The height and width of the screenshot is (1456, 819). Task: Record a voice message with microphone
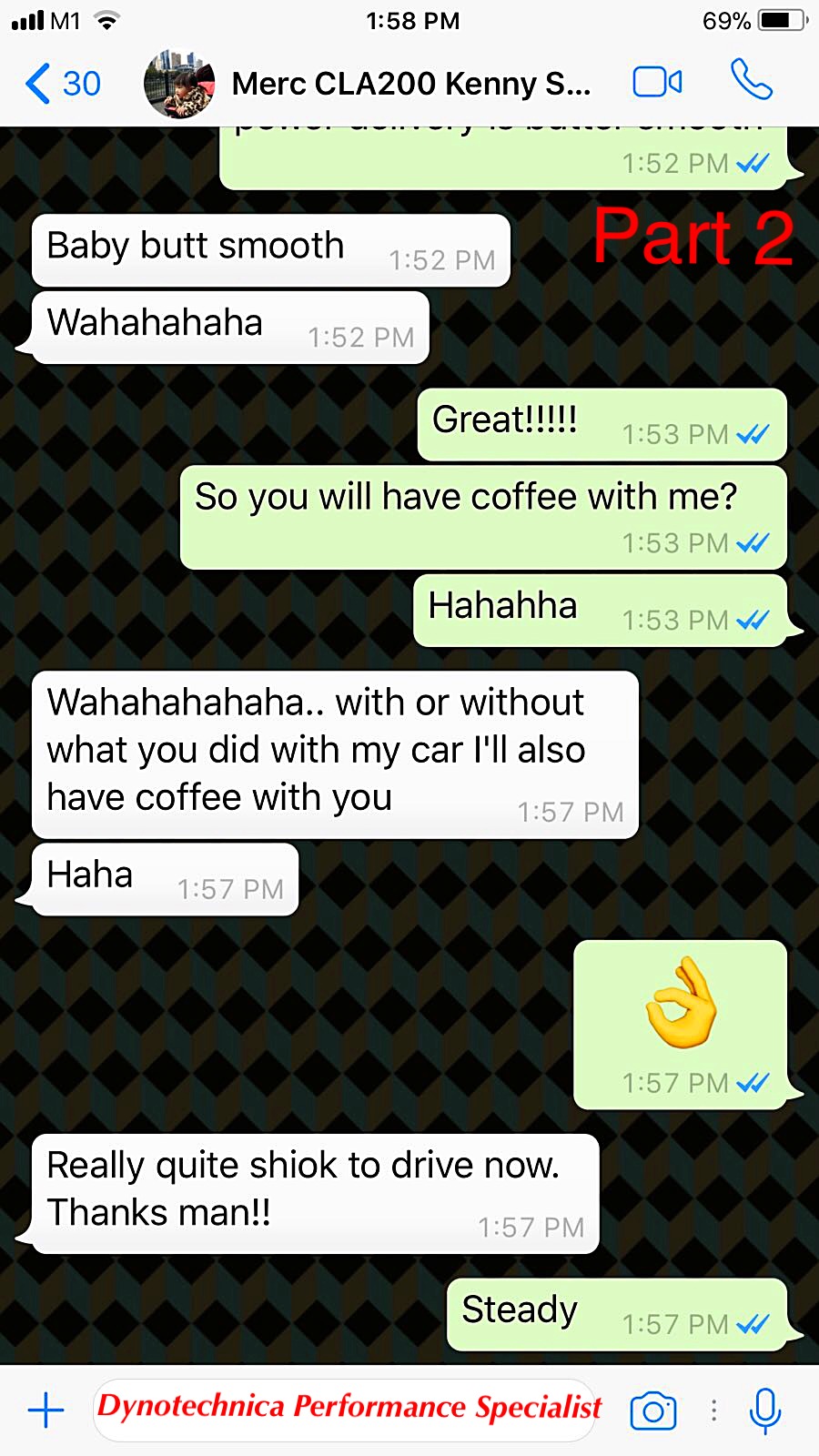point(765,1410)
